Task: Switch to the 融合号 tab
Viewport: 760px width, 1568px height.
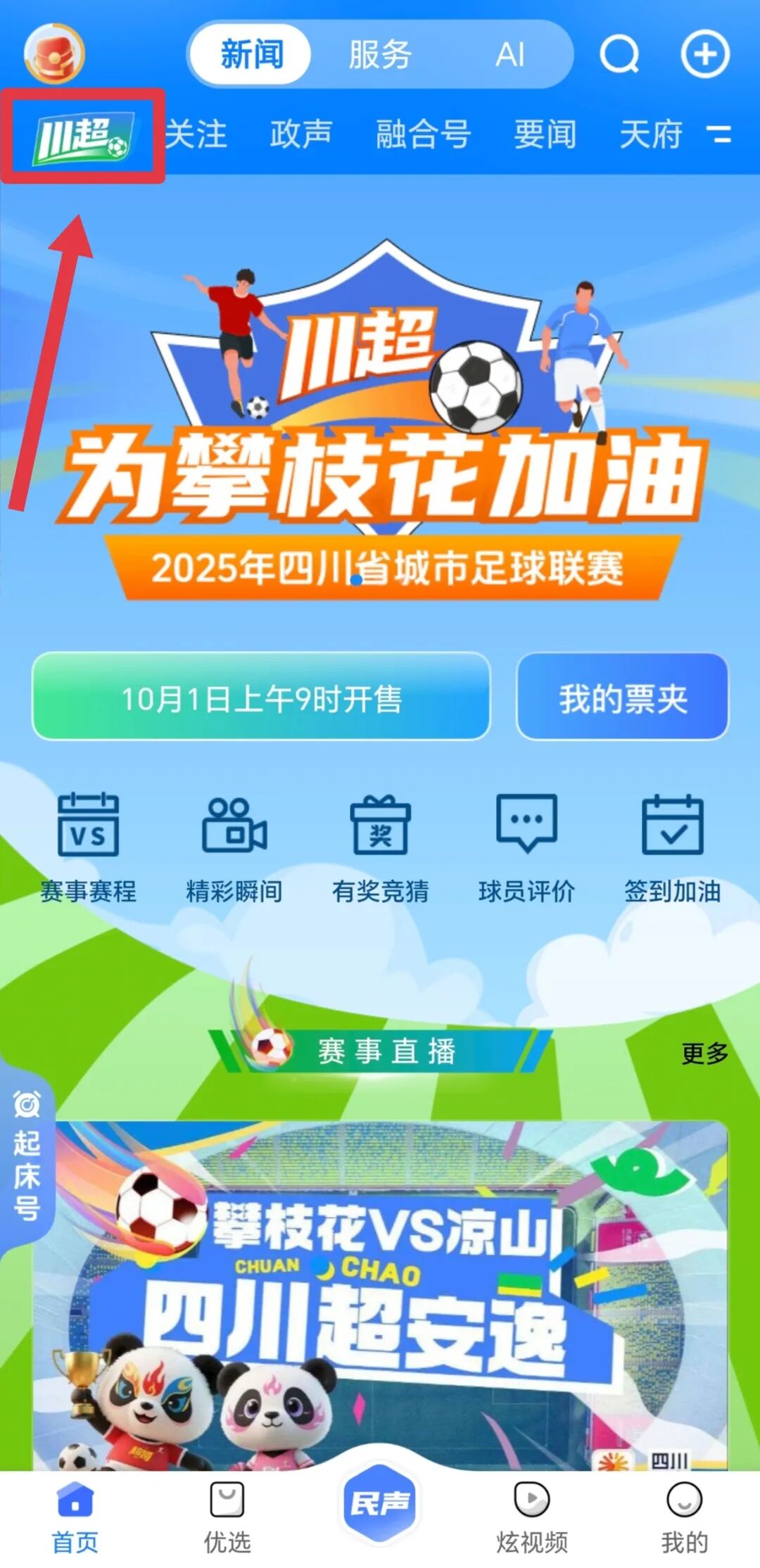Action: point(423,134)
